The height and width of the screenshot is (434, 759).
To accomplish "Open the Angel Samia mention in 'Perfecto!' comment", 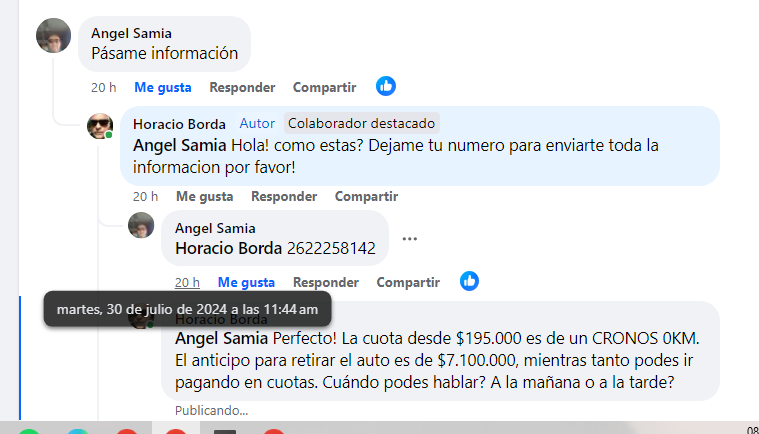I will pos(221,338).
